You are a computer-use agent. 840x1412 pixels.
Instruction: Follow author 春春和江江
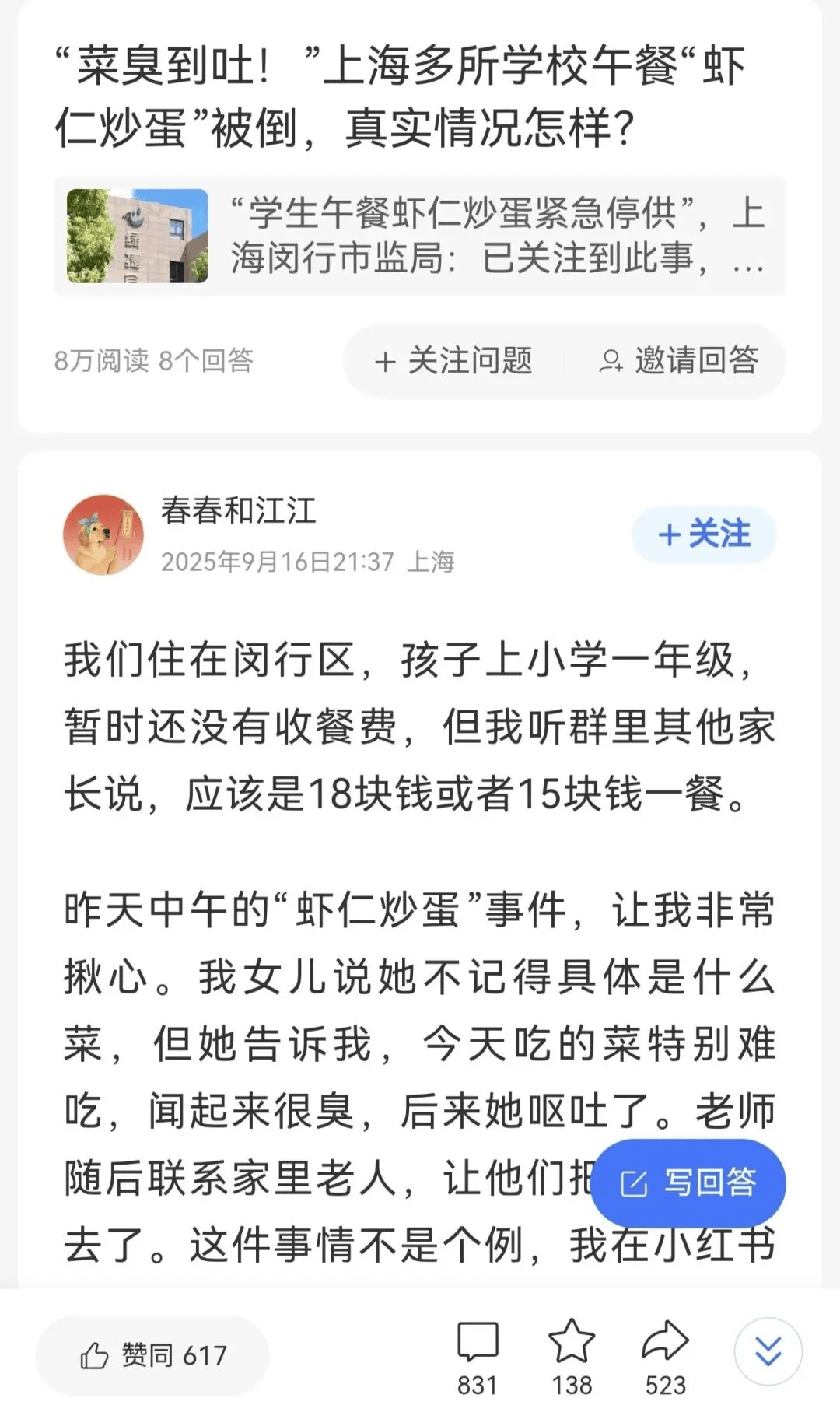coord(704,534)
